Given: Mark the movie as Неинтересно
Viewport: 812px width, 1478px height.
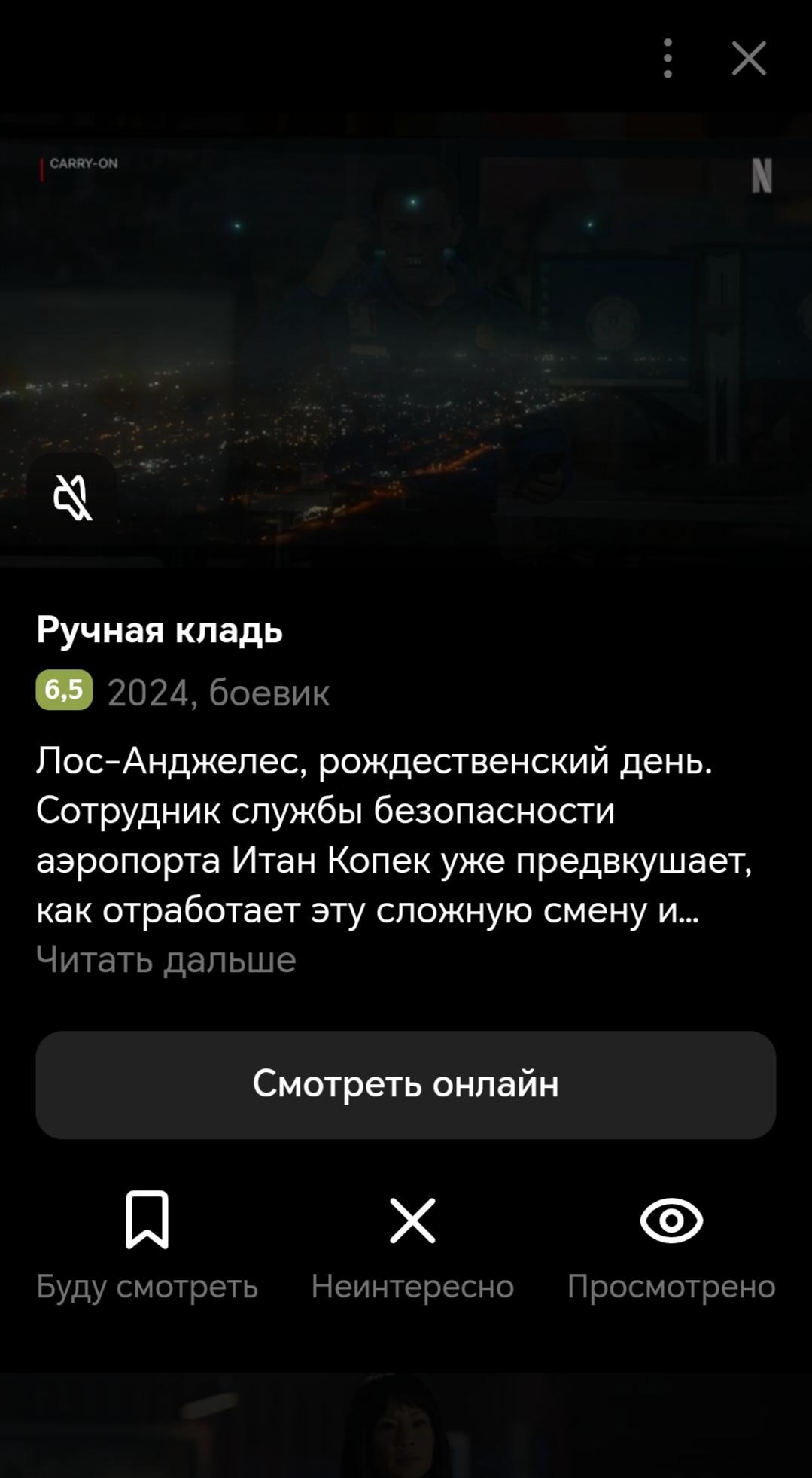Looking at the screenshot, I should tap(412, 1246).
